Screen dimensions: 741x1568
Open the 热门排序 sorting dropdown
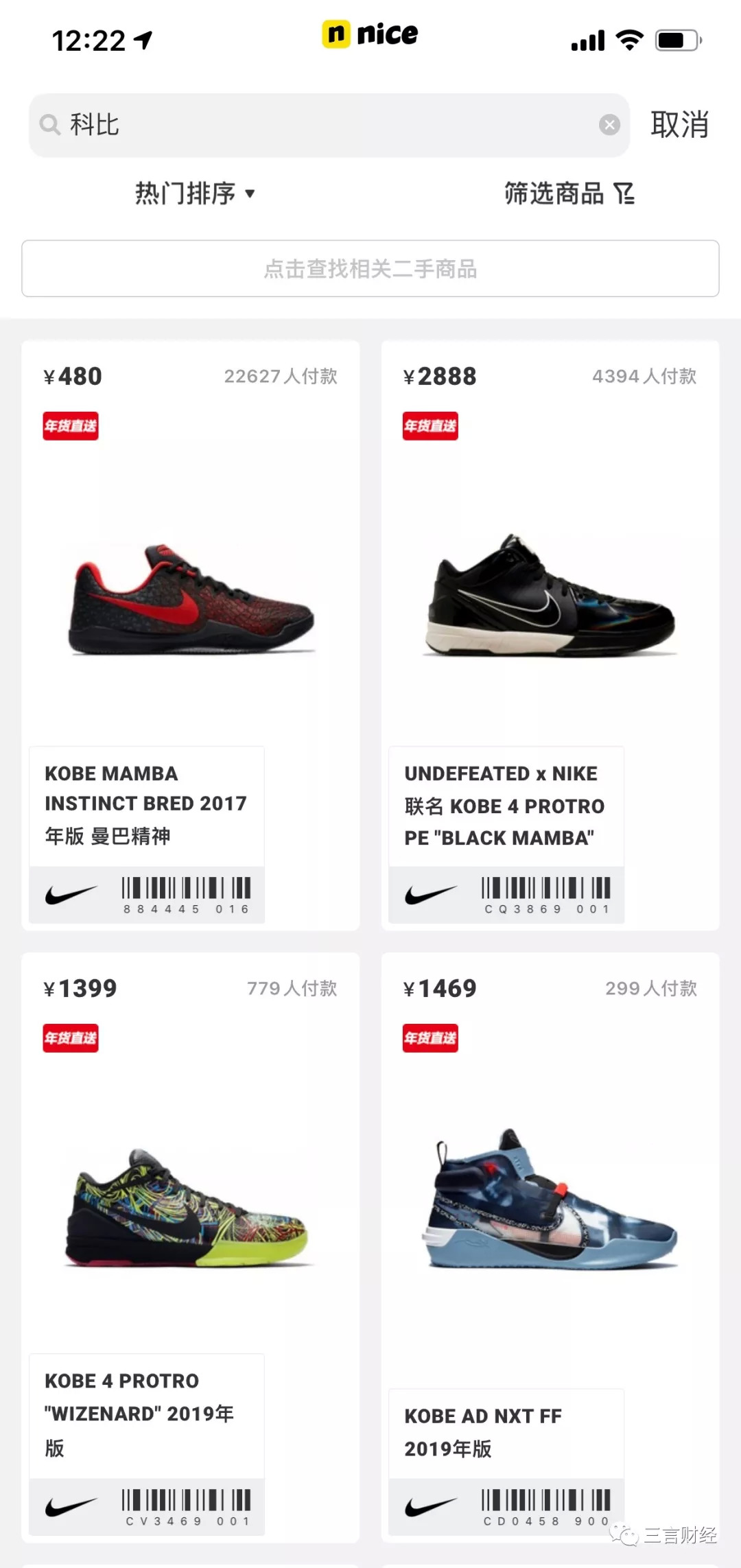pos(195,194)
